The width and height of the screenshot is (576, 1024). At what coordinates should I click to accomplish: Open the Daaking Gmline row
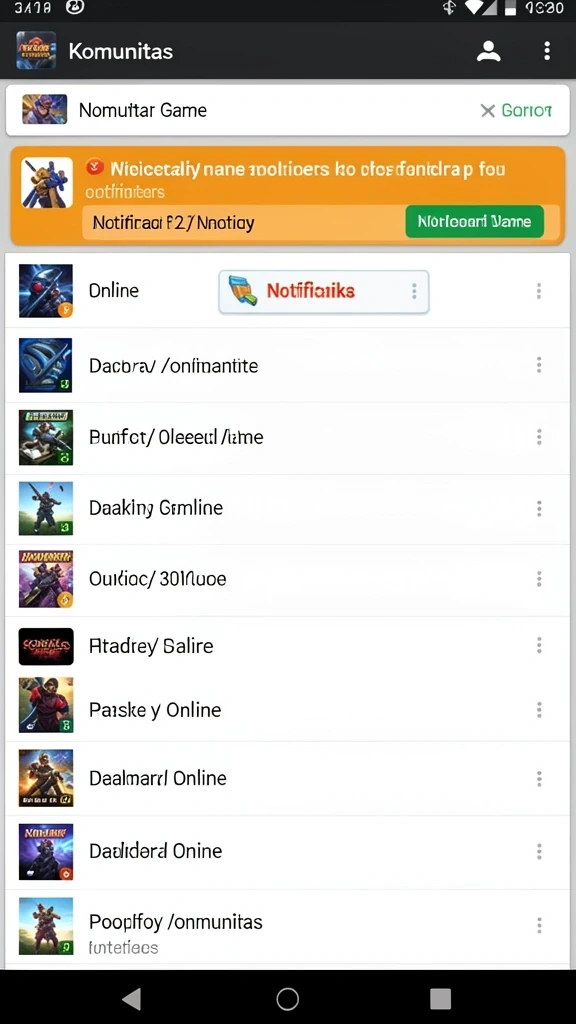pos(287,508)
